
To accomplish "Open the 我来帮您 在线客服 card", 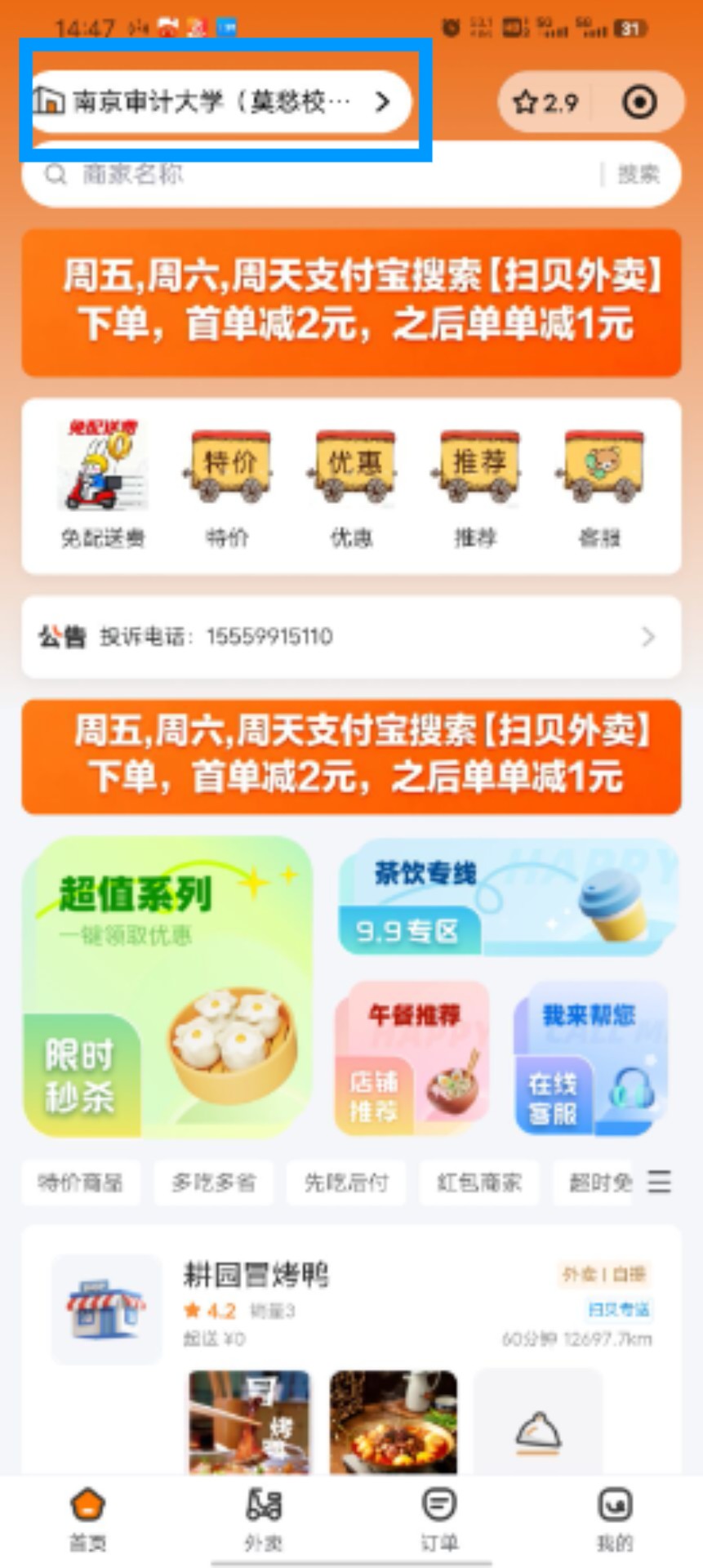I will (x=591, y=1058).
